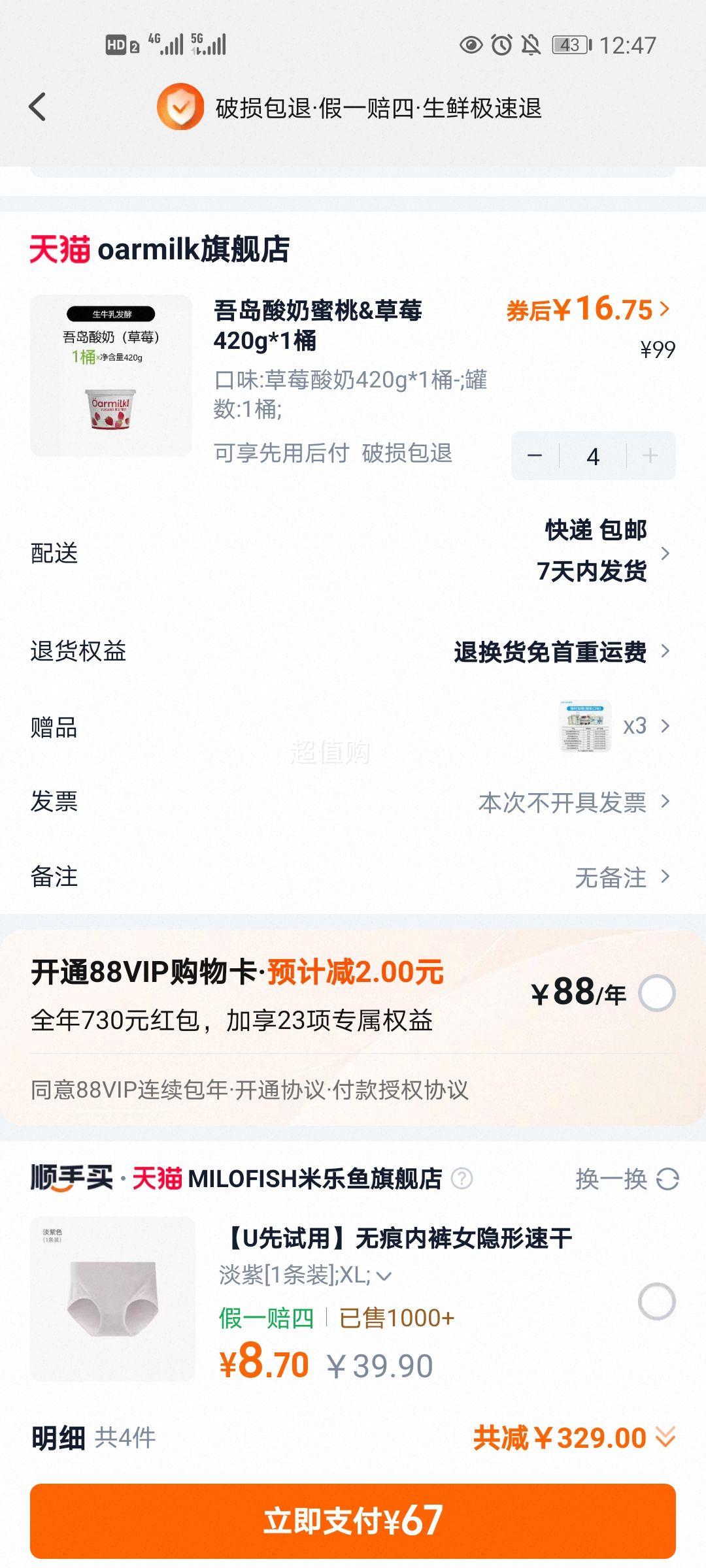Image resolution: width=706 pixels, height=1568 pixels.
Task: Expand the 配送 delivery options chevron
Action: click(x=666, y=552)
